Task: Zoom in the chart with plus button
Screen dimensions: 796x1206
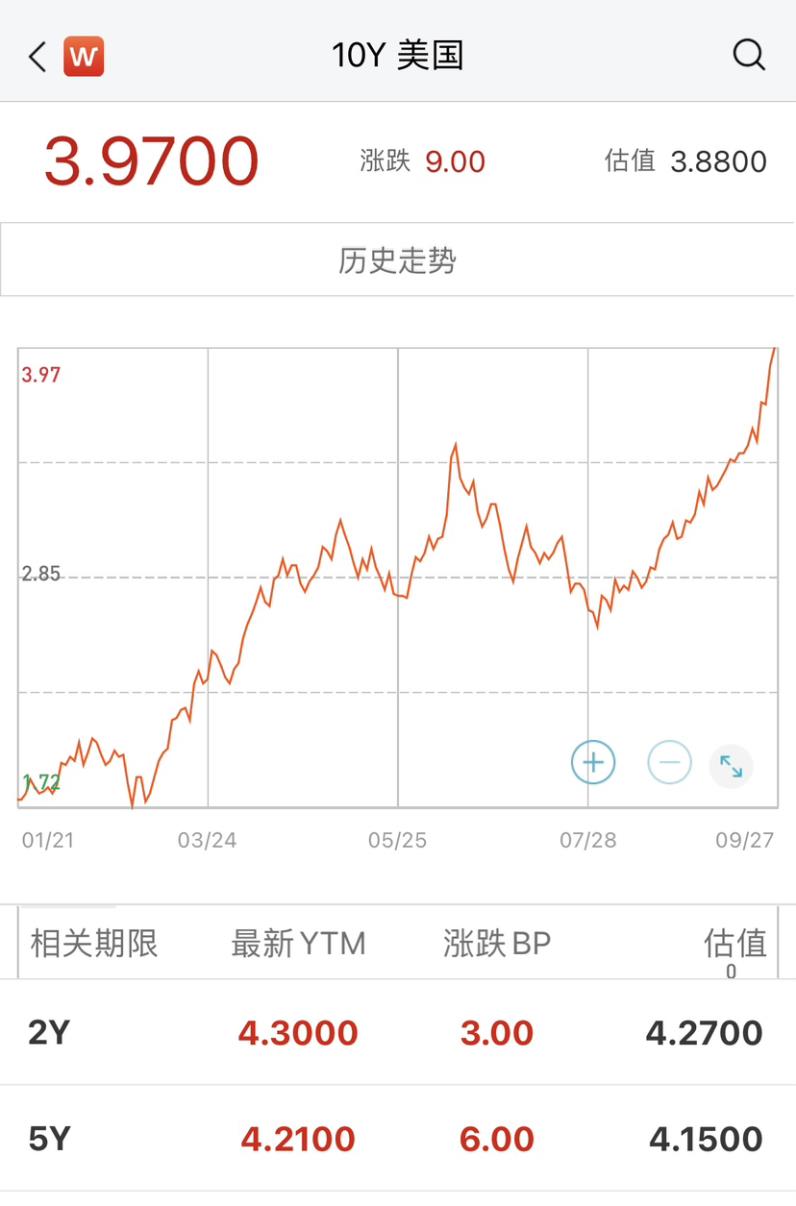Action: (593, 764)
